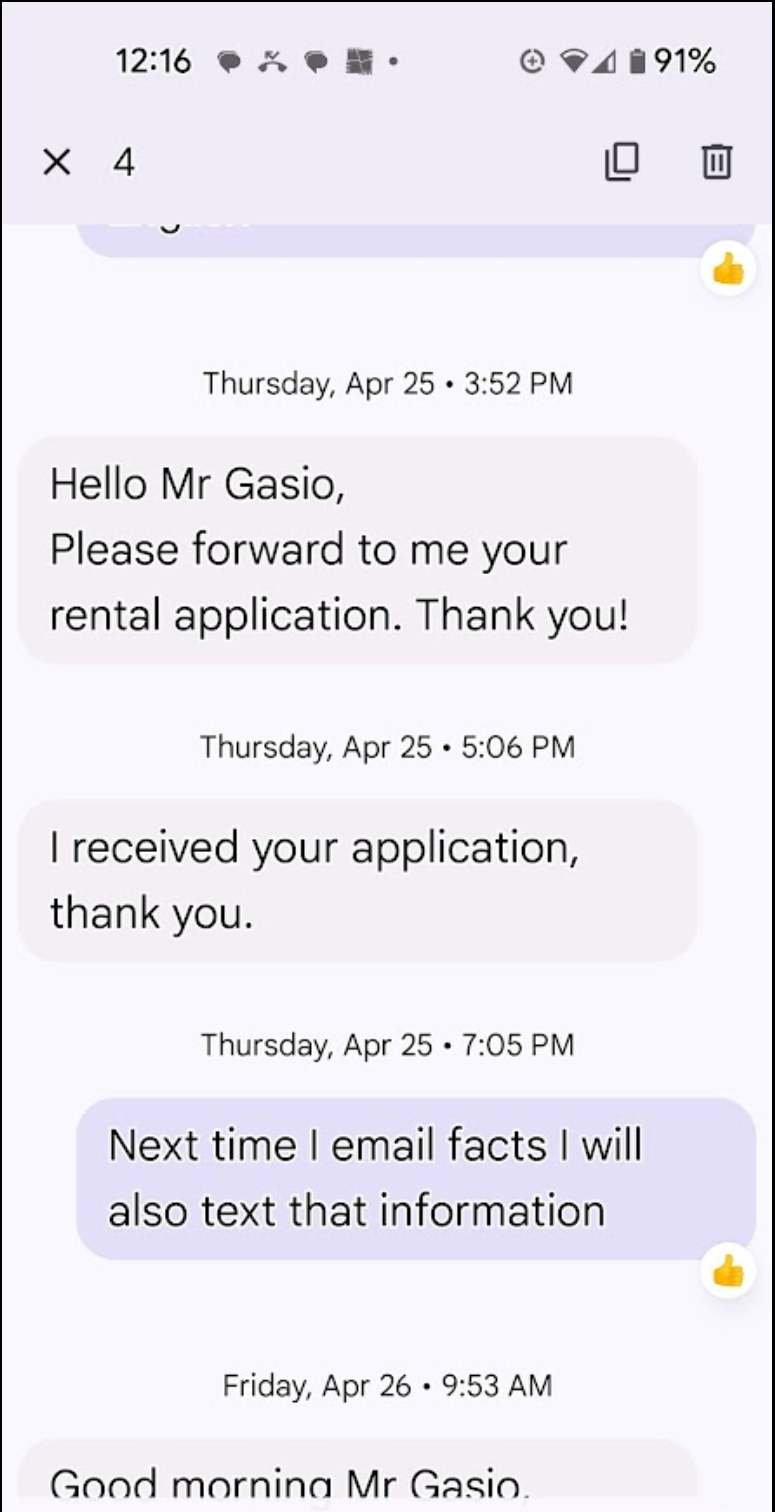775x1512 pixels.
Task: Exit selection mode with the X button
Action: pos(56,162)
